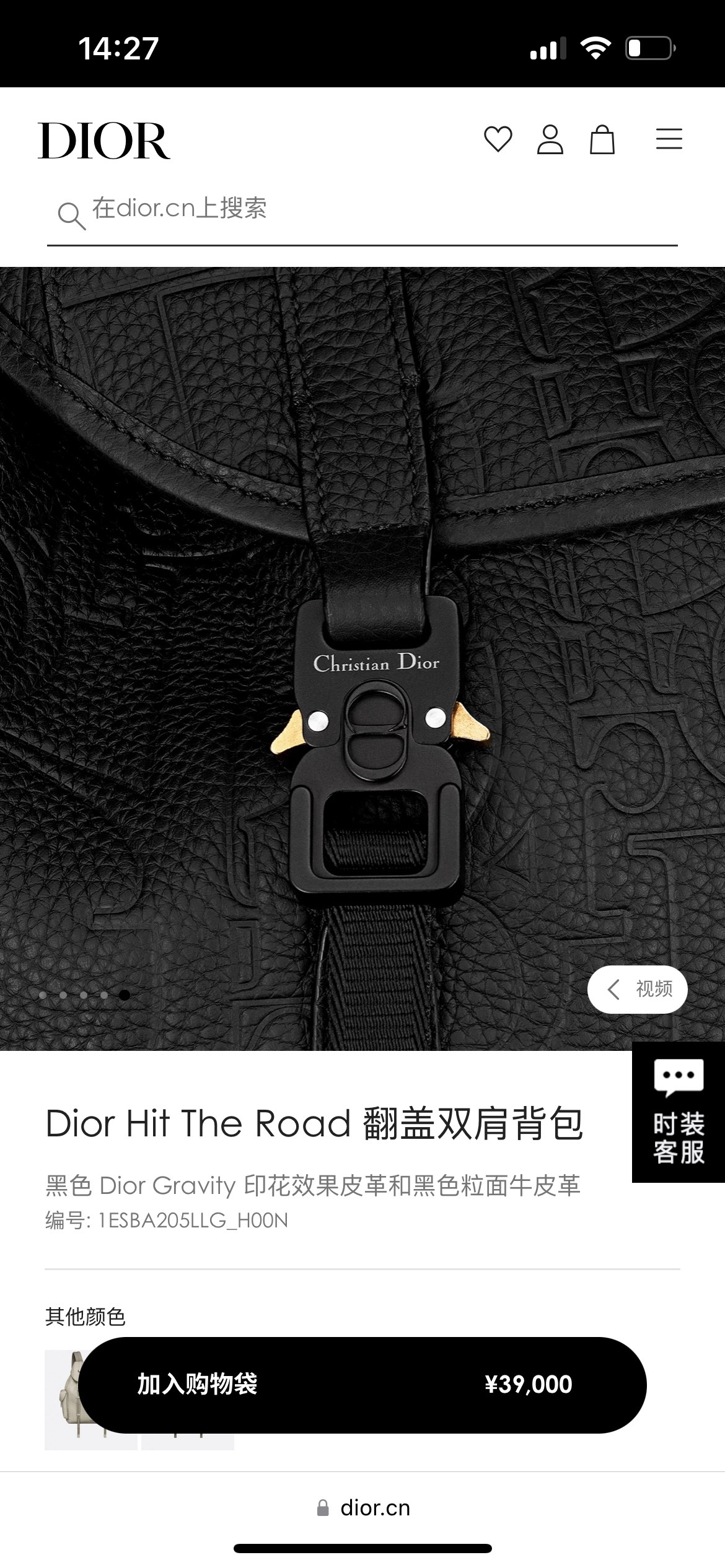Open the wishlist heart icon
725x1568 pixels.
click(x=498, y=139)
